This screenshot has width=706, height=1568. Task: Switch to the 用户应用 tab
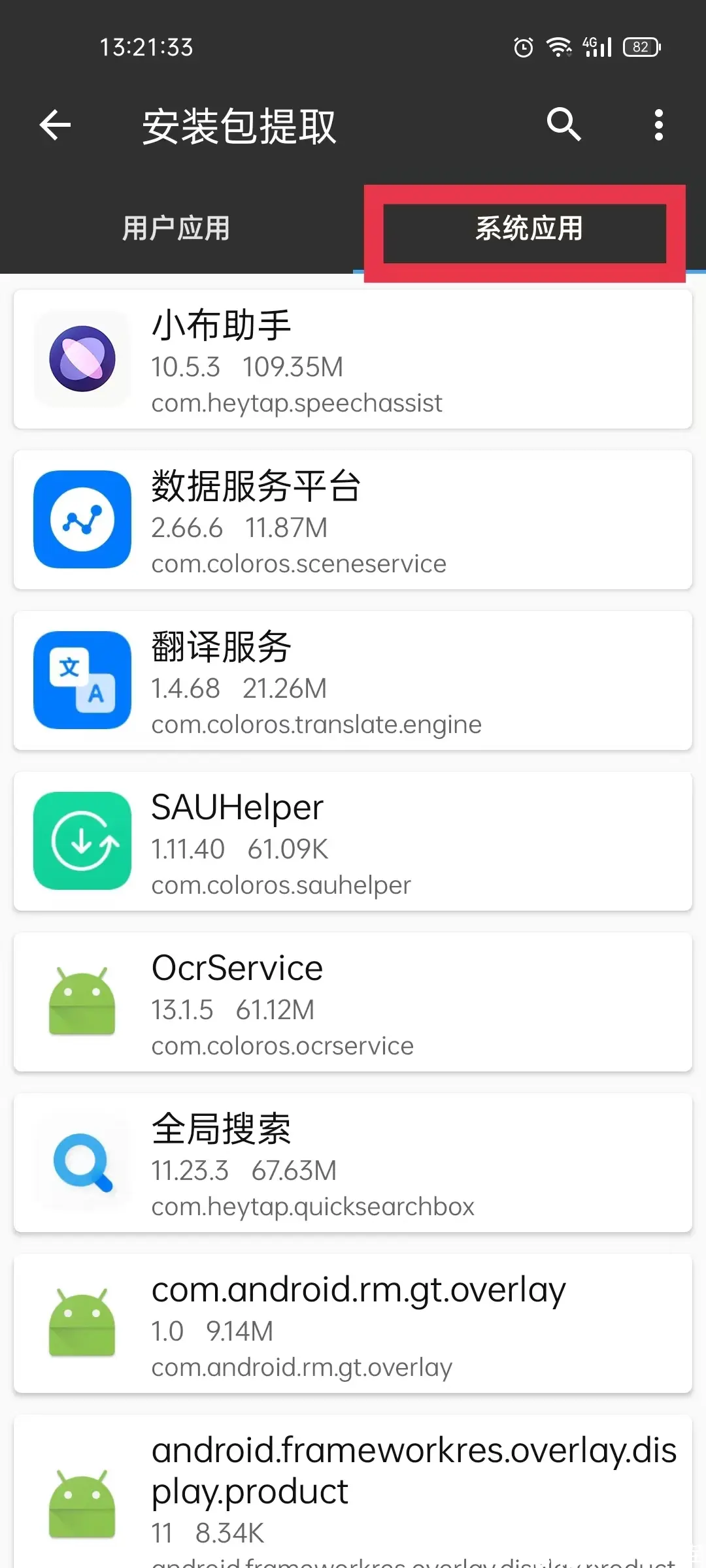[x=176, y=229]
